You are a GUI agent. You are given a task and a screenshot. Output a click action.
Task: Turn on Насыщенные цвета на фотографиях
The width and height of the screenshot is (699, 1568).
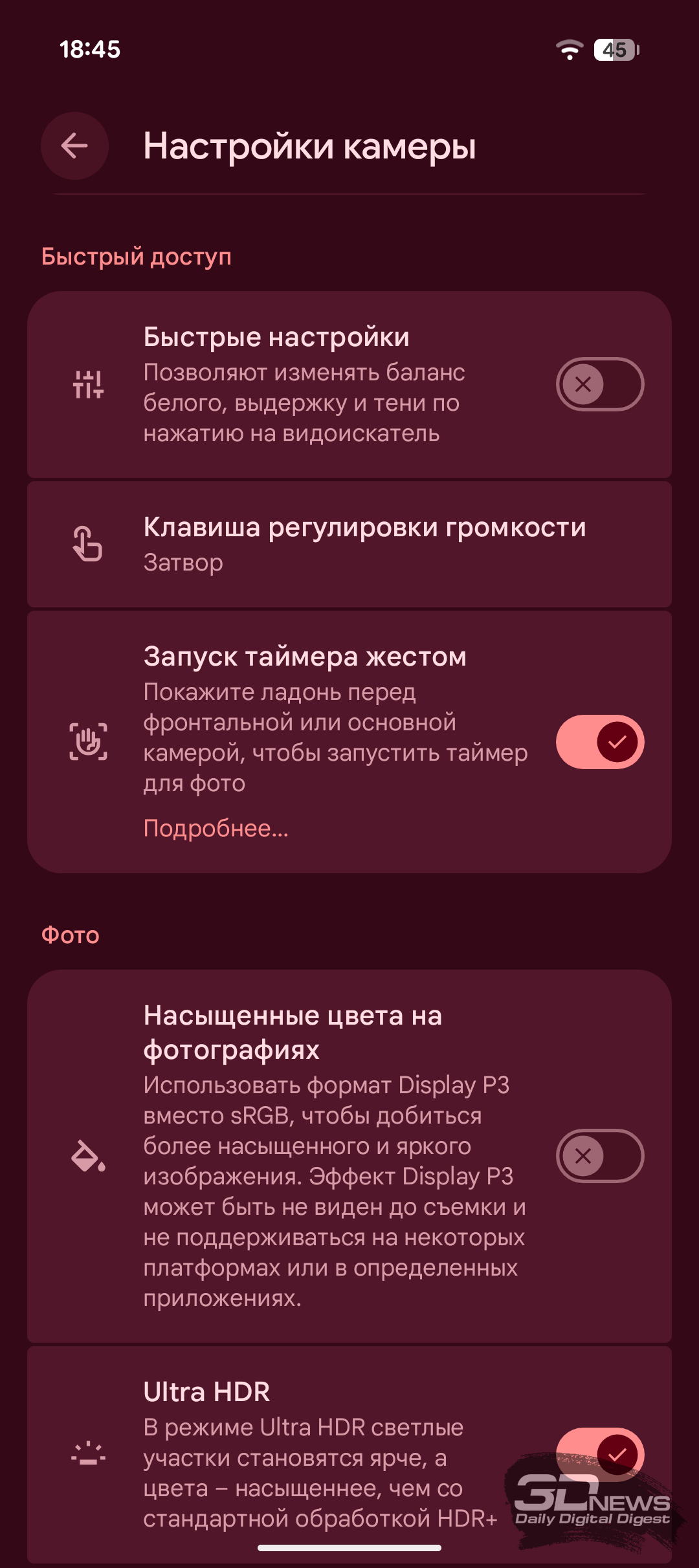pyautogui.click(x=599, y=1156)
